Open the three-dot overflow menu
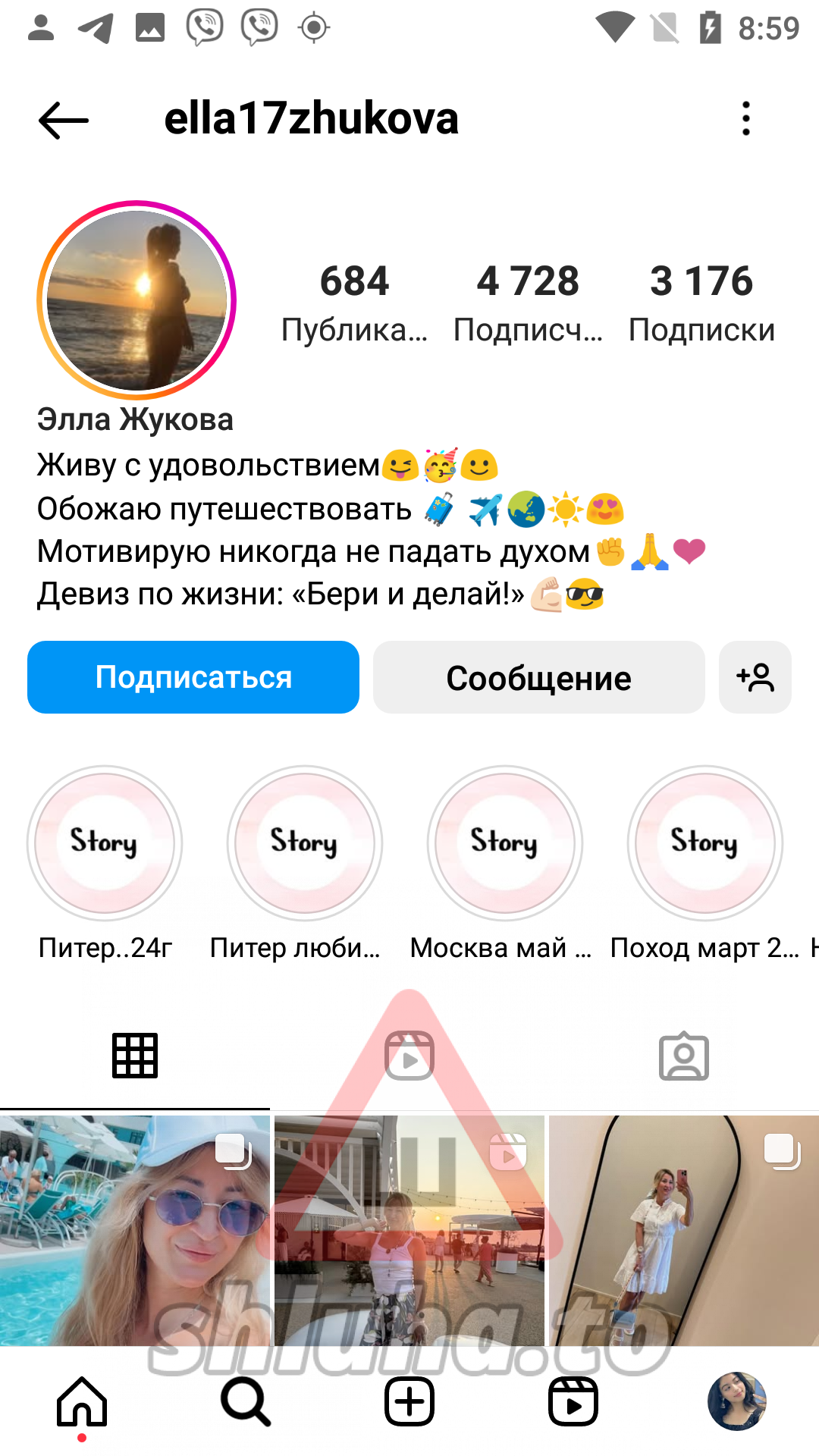Image resolution: width=819 pixels, height=1456 pixels. 746,119
